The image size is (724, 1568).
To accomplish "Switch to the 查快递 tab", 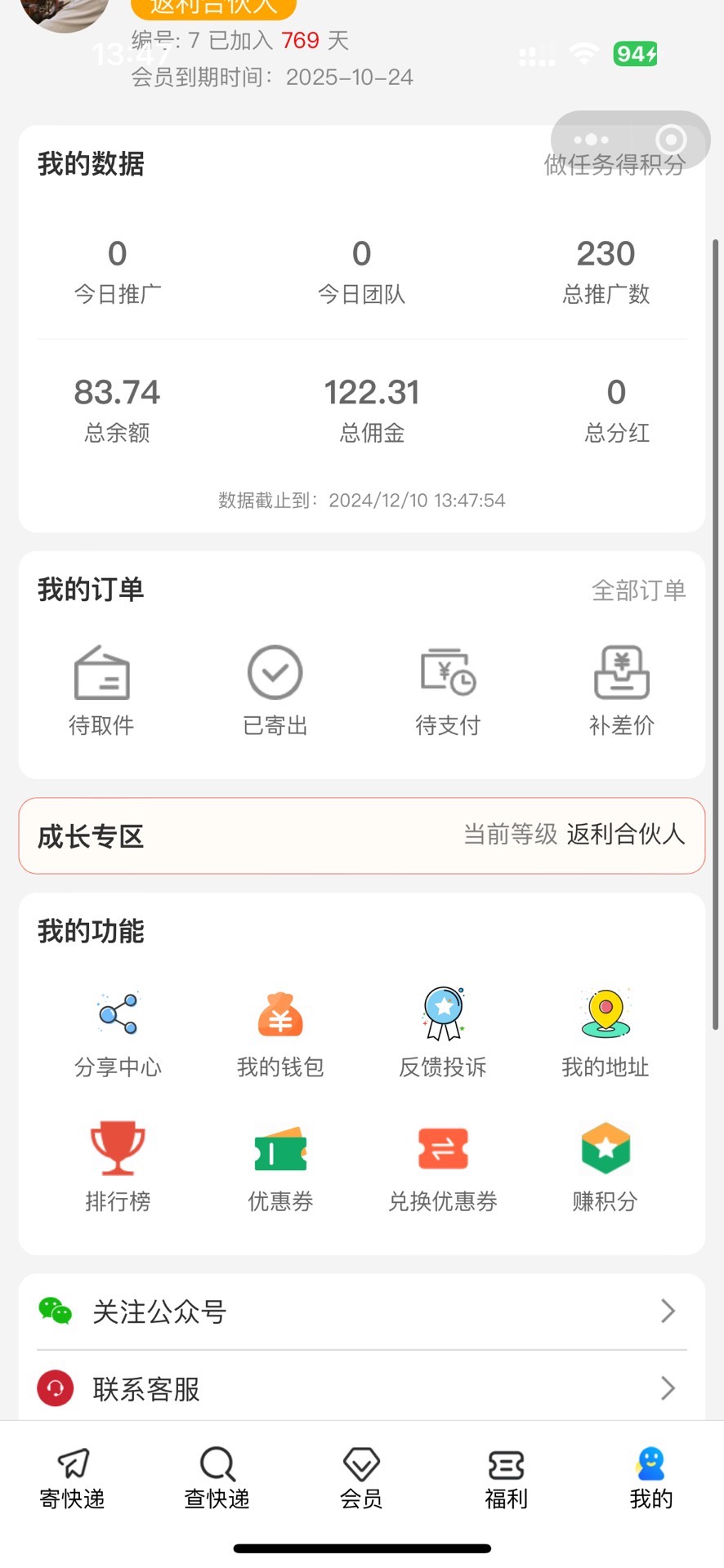I will coord(217,1478).
